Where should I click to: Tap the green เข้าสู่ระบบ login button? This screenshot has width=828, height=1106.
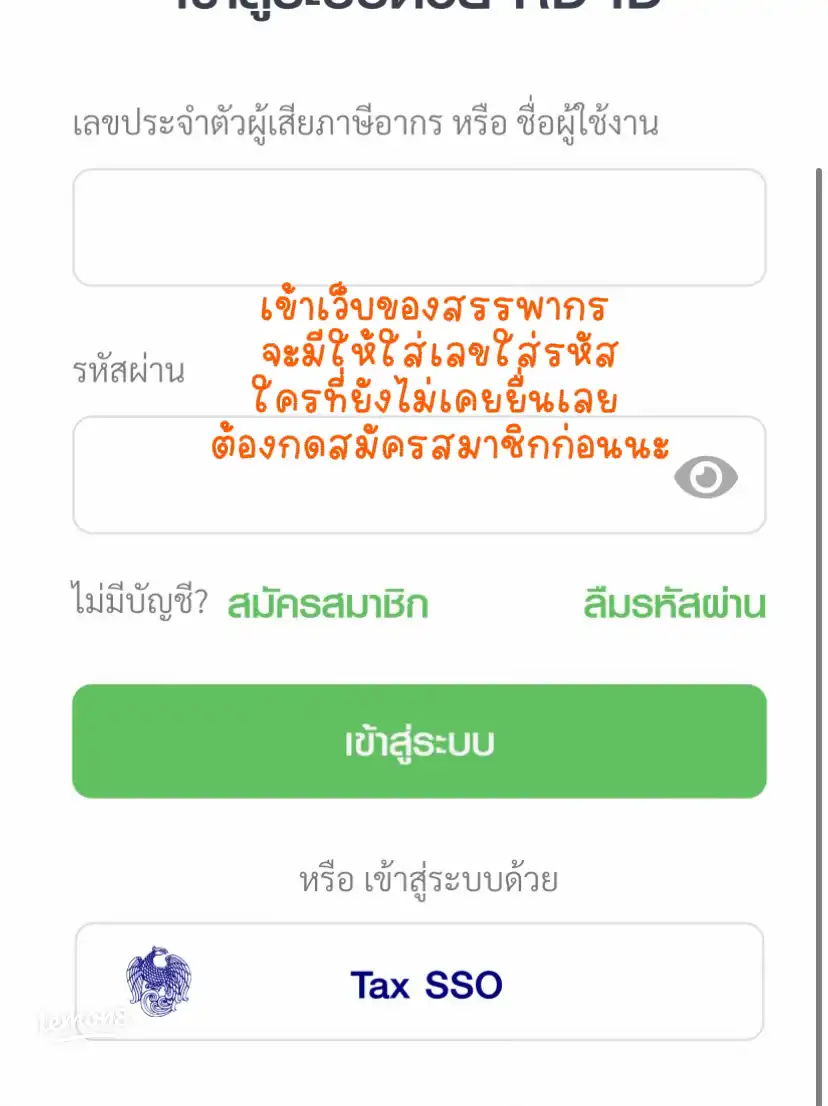[419, 742]
